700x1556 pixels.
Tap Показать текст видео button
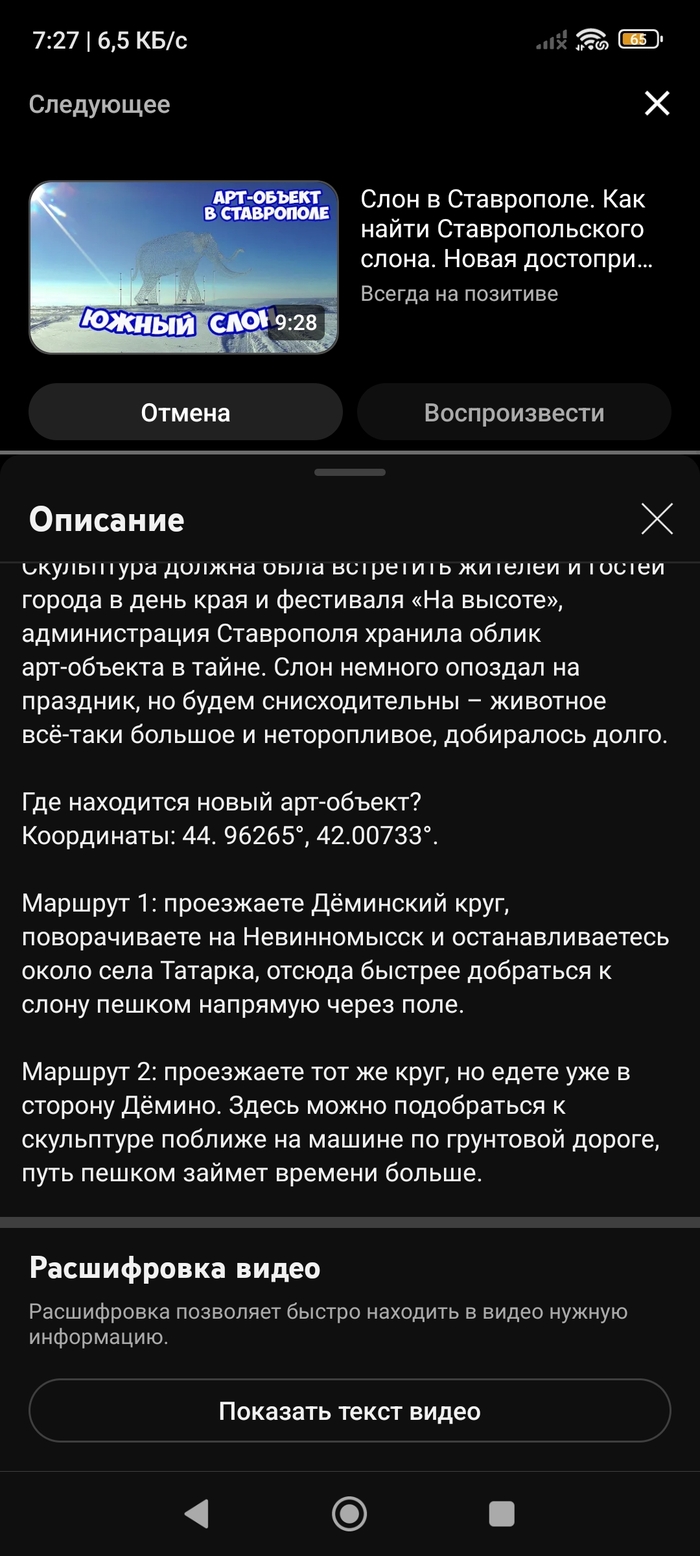pos(349,1411)
